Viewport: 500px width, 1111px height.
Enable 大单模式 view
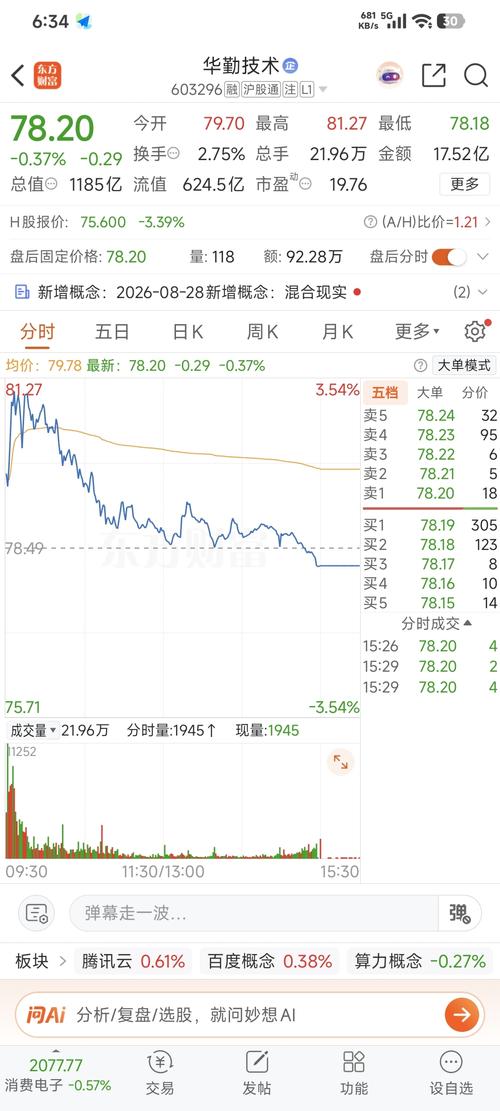[x=464, y=366]
